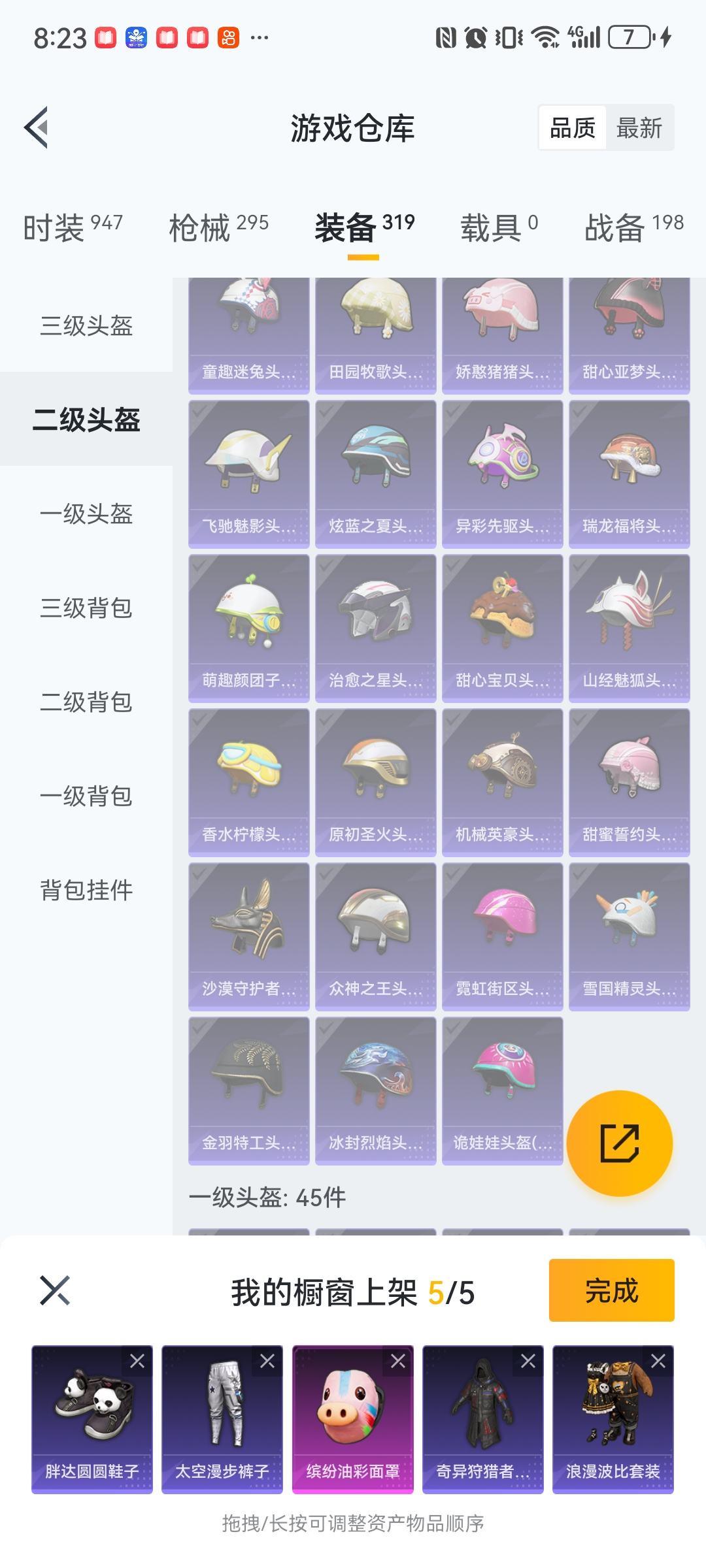Image resolution: width=706 pixels, height=1568 pixels.
Task: Select the 飞驰魅影头盔 item
Action: [x=249, y=474]
